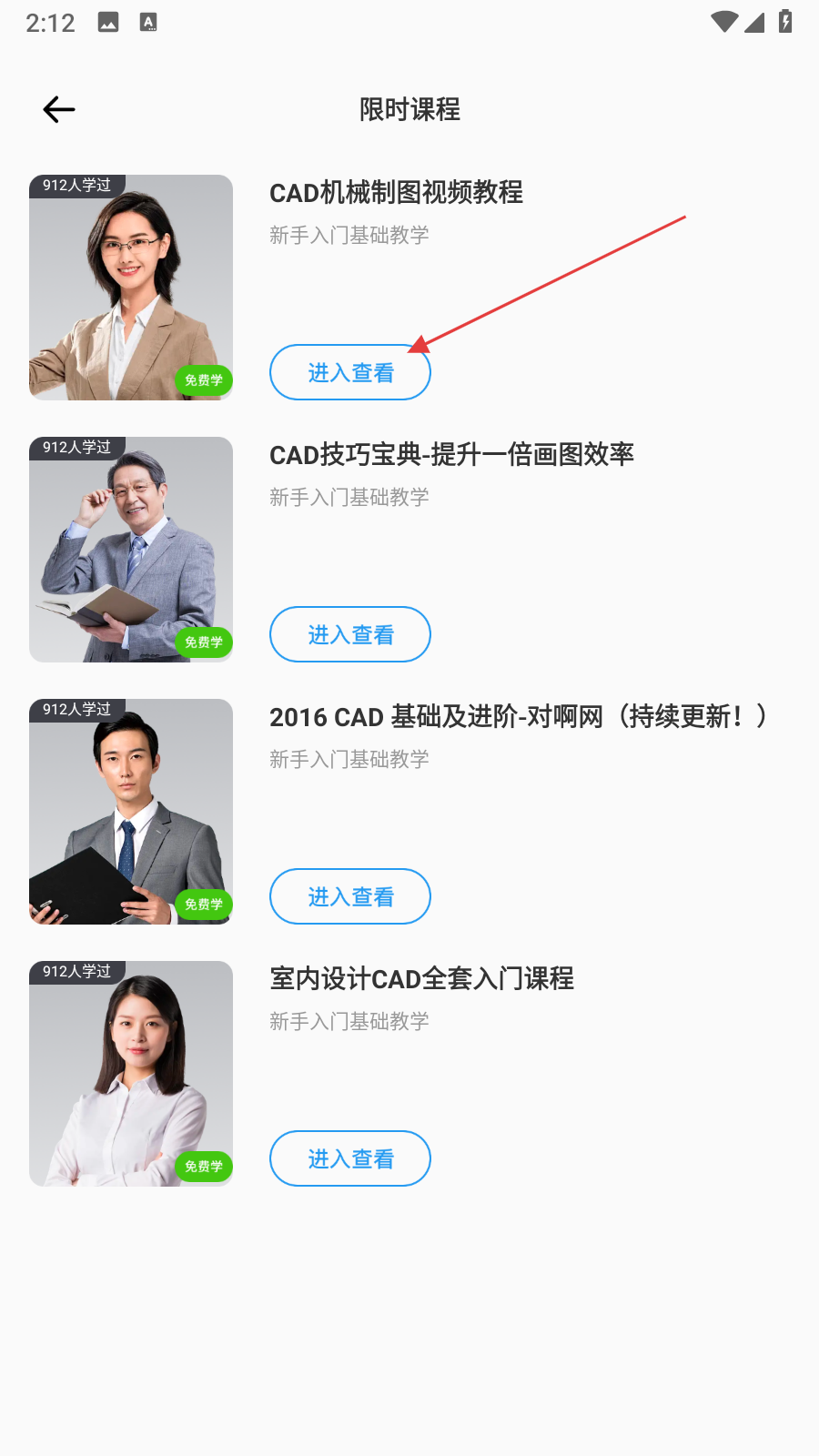The width and height of the screenshot is (819, 1456).
Task: Open 2016 CAD 基础及进阶 course thumbnail
Action: tap(131, 812)
